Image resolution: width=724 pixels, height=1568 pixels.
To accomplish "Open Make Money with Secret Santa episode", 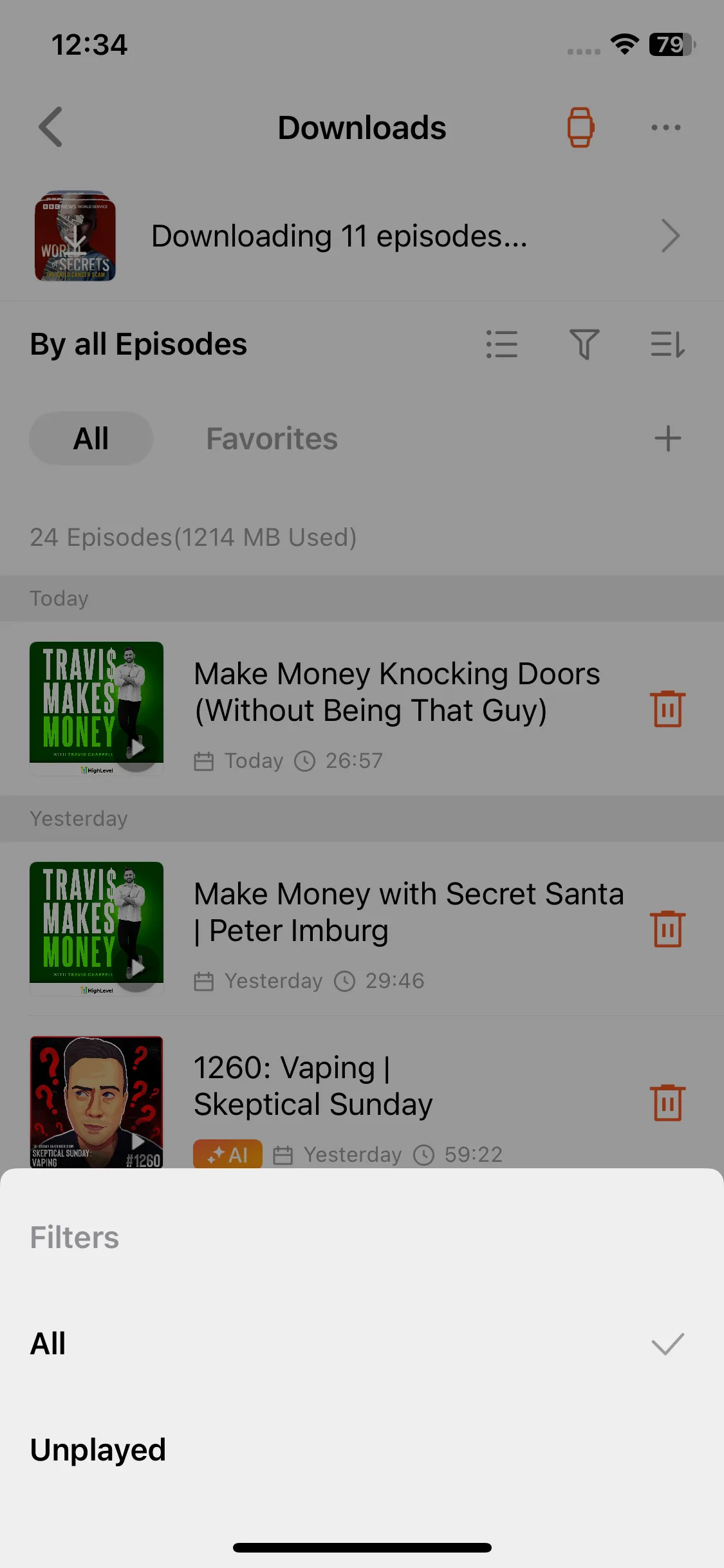I will point(409,912).
